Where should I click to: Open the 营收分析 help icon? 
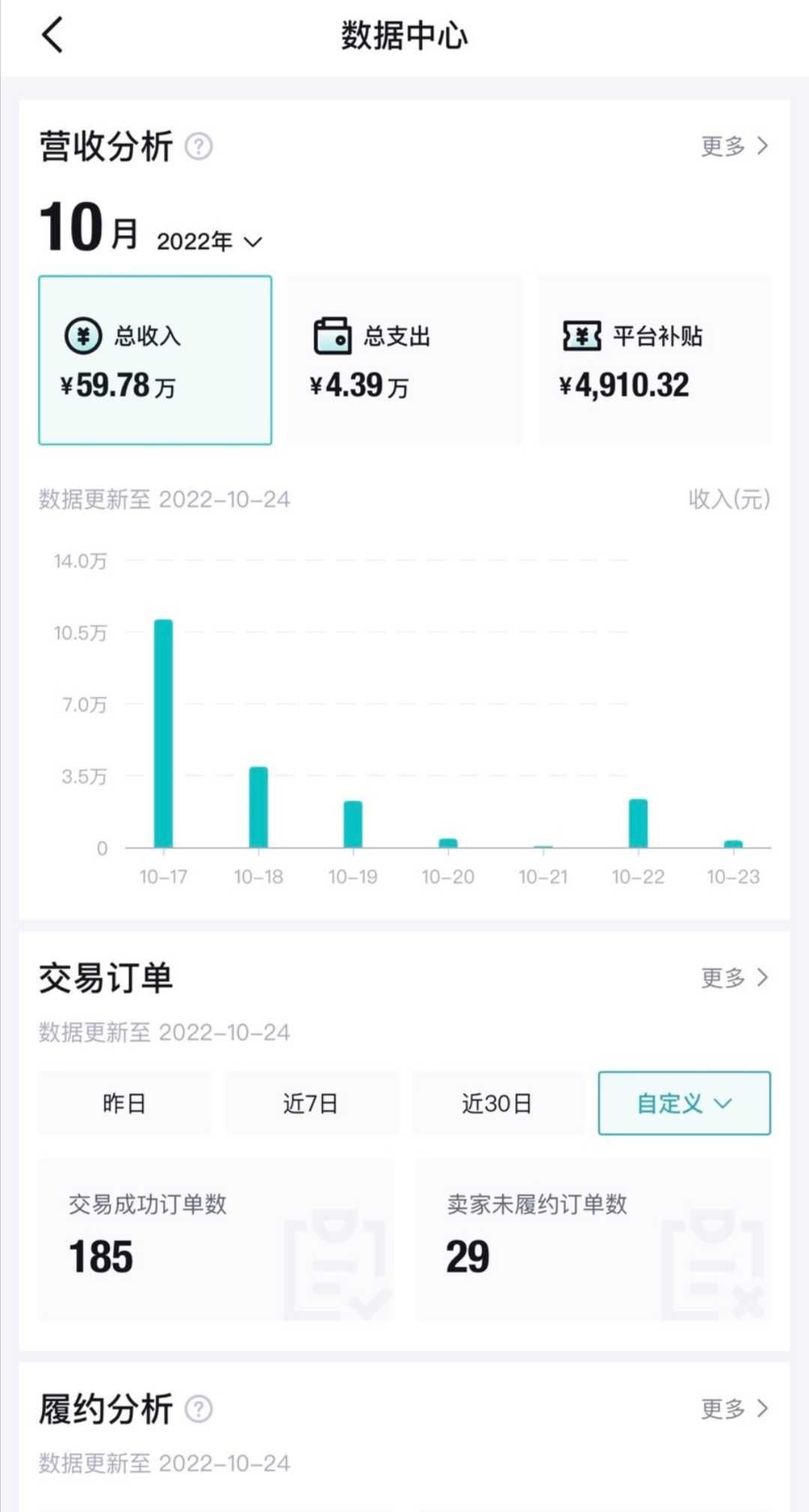199,146
